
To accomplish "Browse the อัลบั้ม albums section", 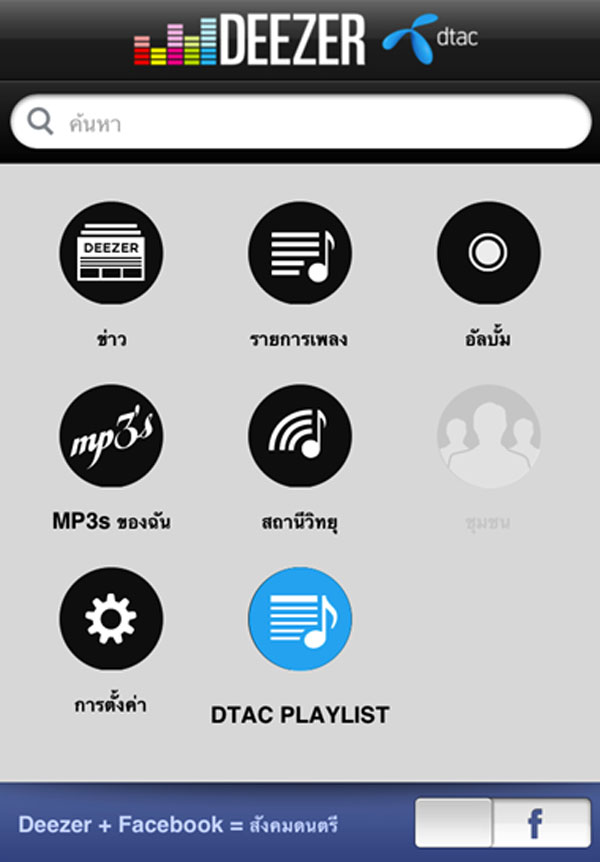I will tap(489, 253).
